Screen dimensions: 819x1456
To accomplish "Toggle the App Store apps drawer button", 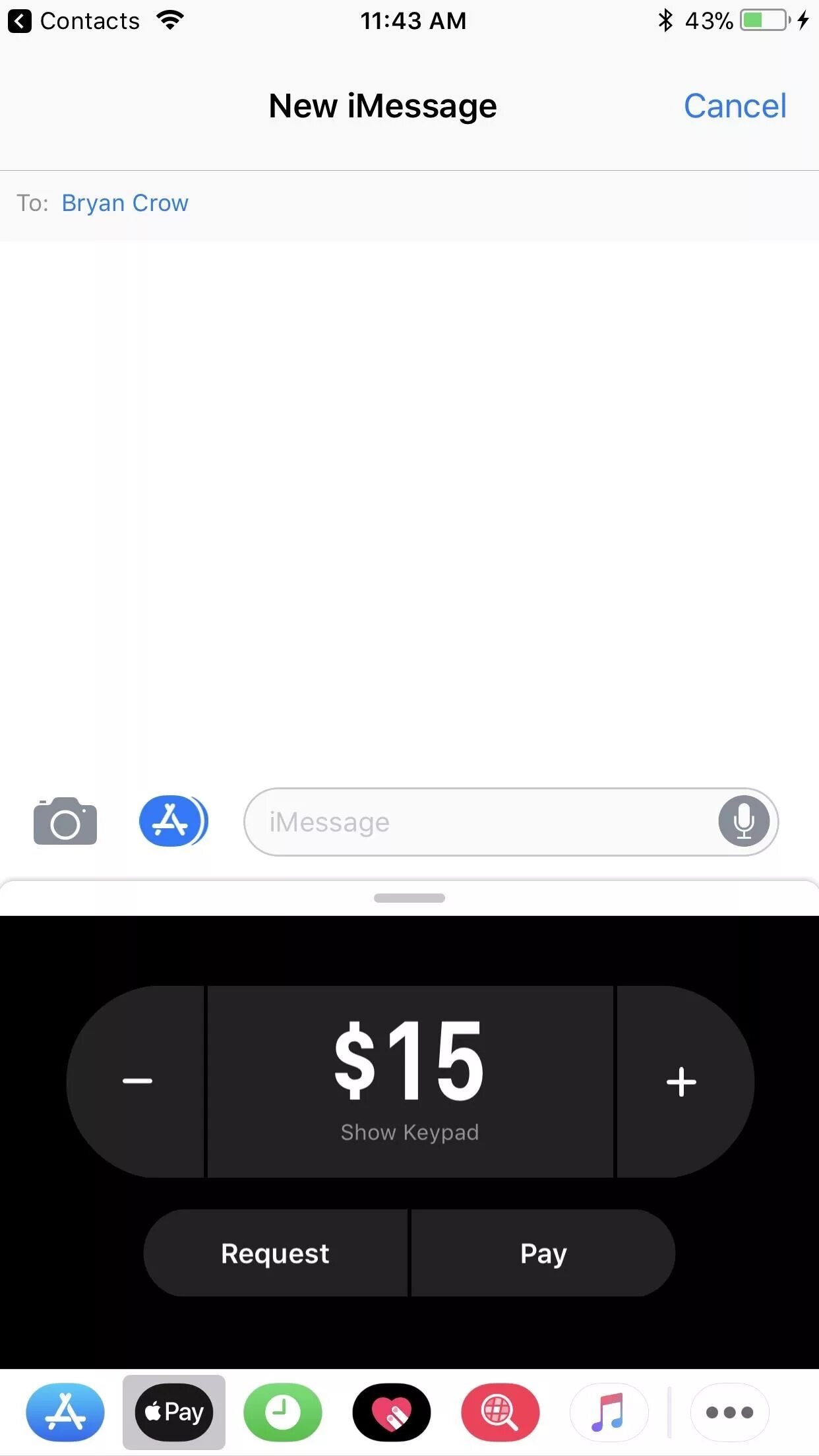I will point(173,821).
